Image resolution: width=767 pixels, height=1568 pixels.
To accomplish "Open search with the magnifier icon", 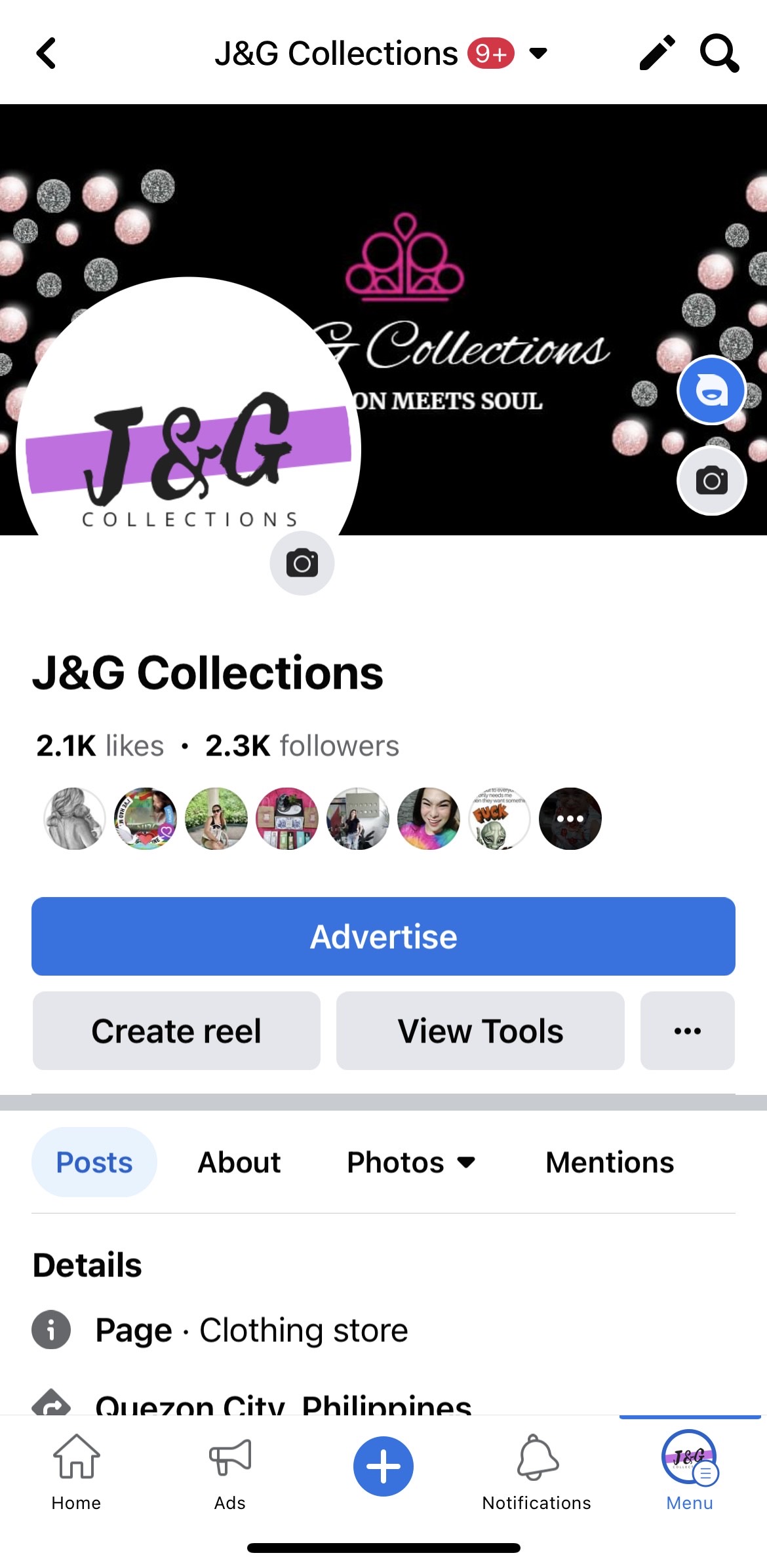I will (719, 53).
